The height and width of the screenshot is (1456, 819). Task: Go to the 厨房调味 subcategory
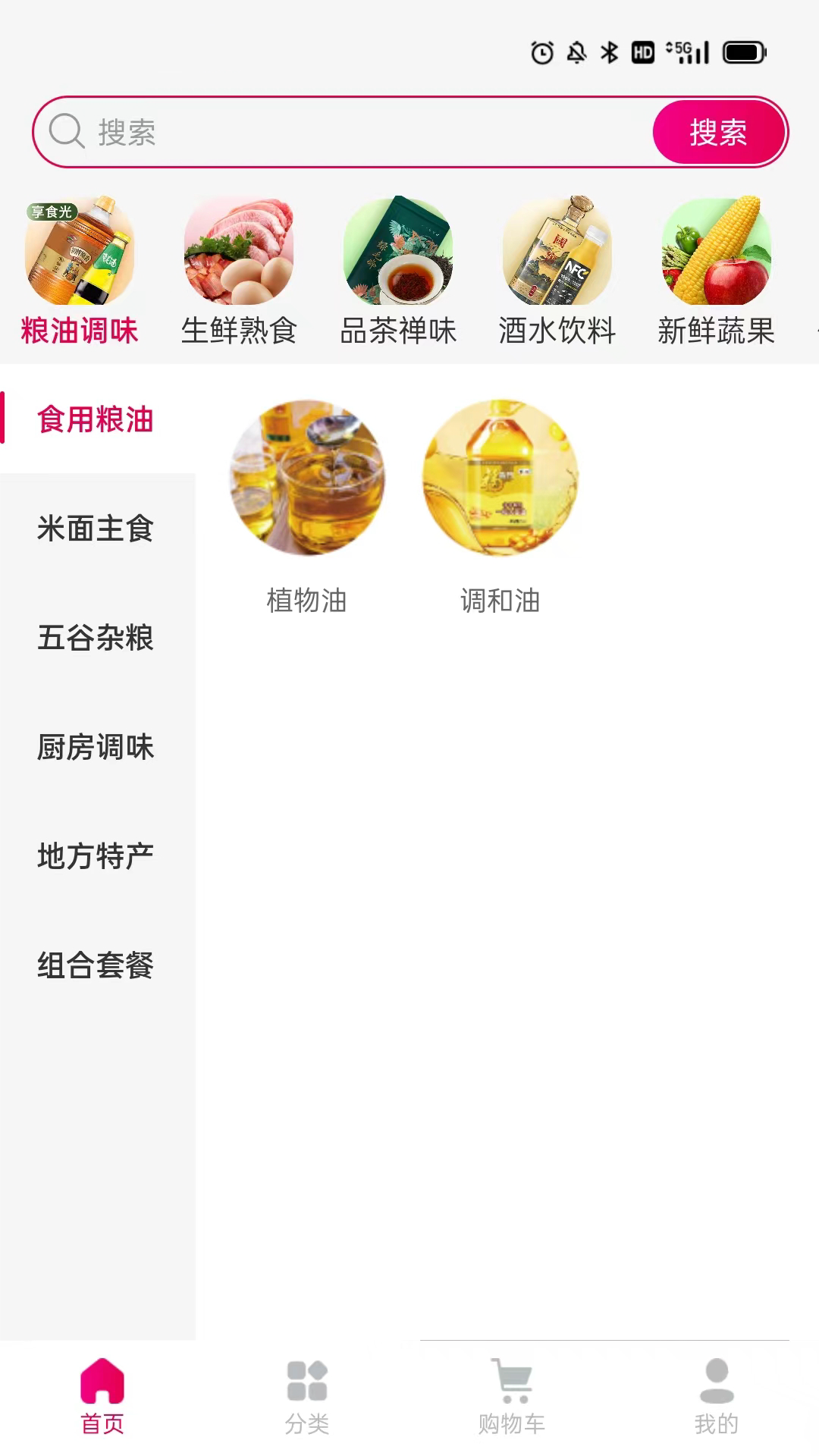point(96,747)
